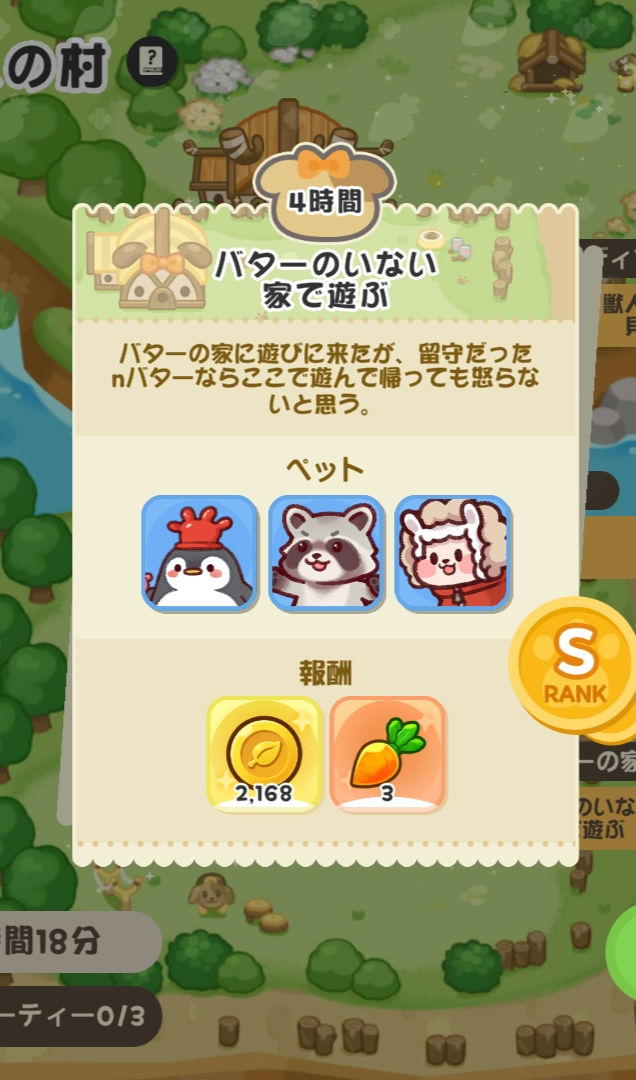Viewport: 636px width, 1080px height.
Task: Select the penguin pet with red hat
Action: [198, 553]
